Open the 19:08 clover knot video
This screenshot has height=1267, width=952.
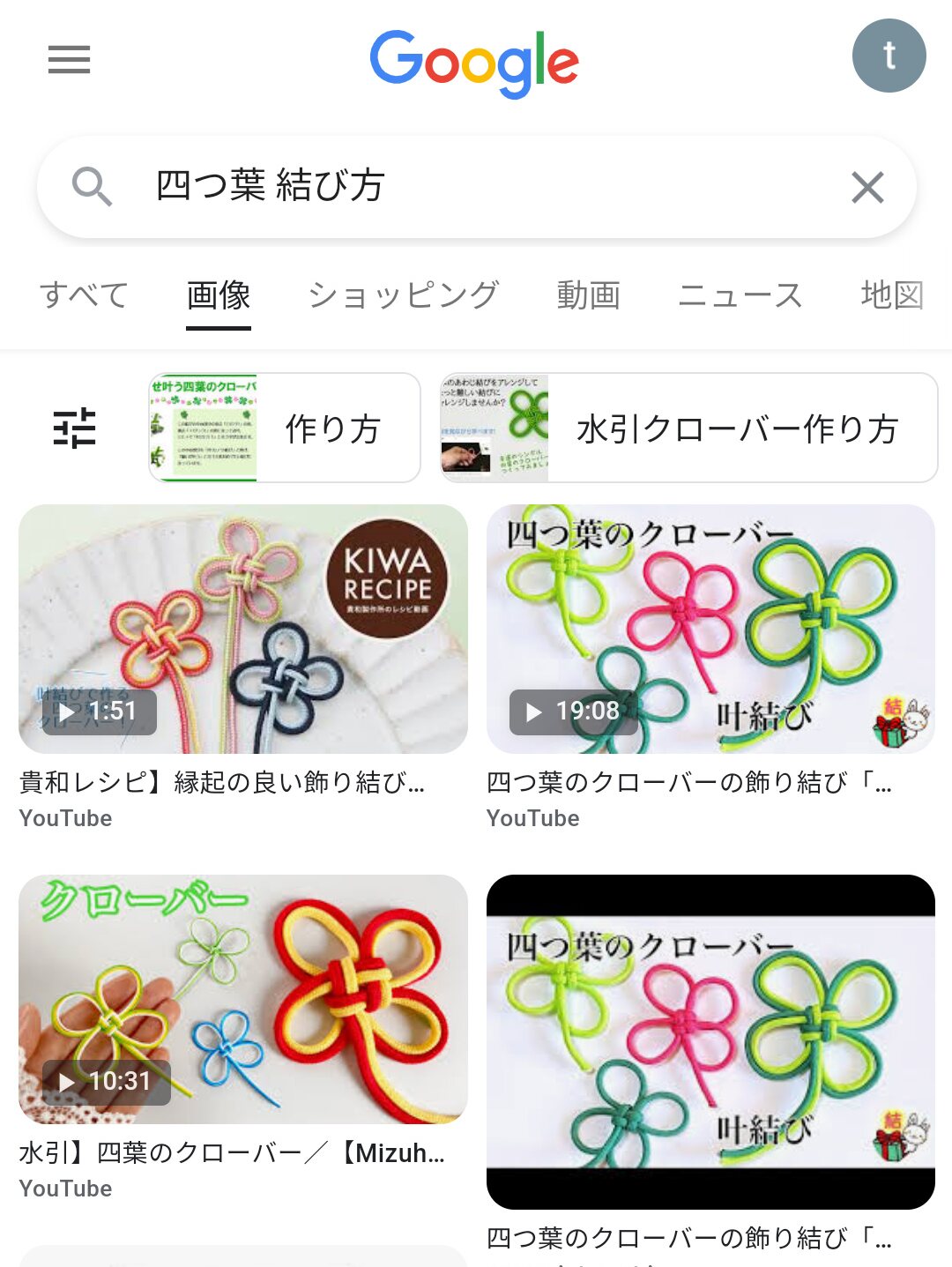point(710,629)
